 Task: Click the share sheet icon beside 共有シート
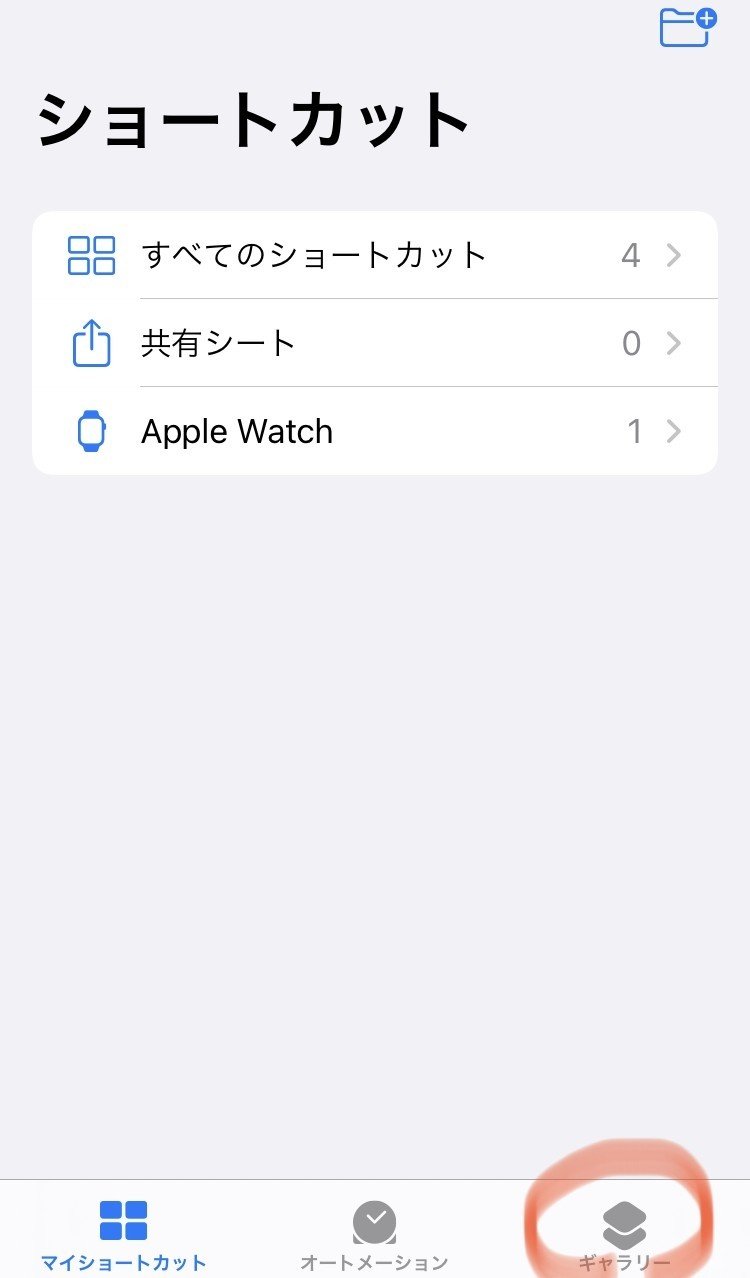coord(91,343)
